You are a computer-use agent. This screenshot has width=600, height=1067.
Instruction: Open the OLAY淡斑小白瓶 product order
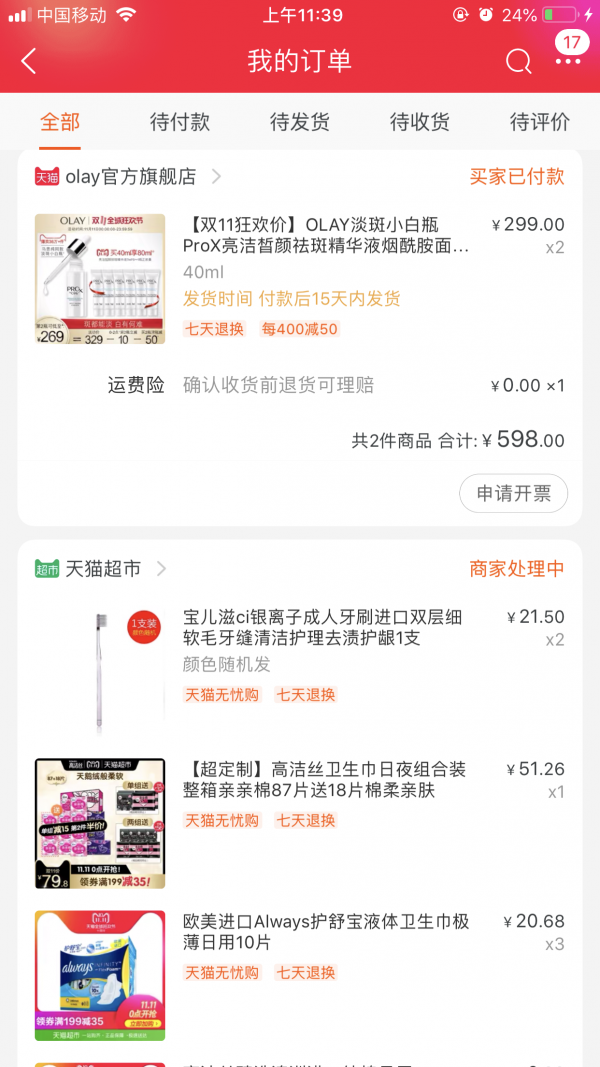click(300, 279)
